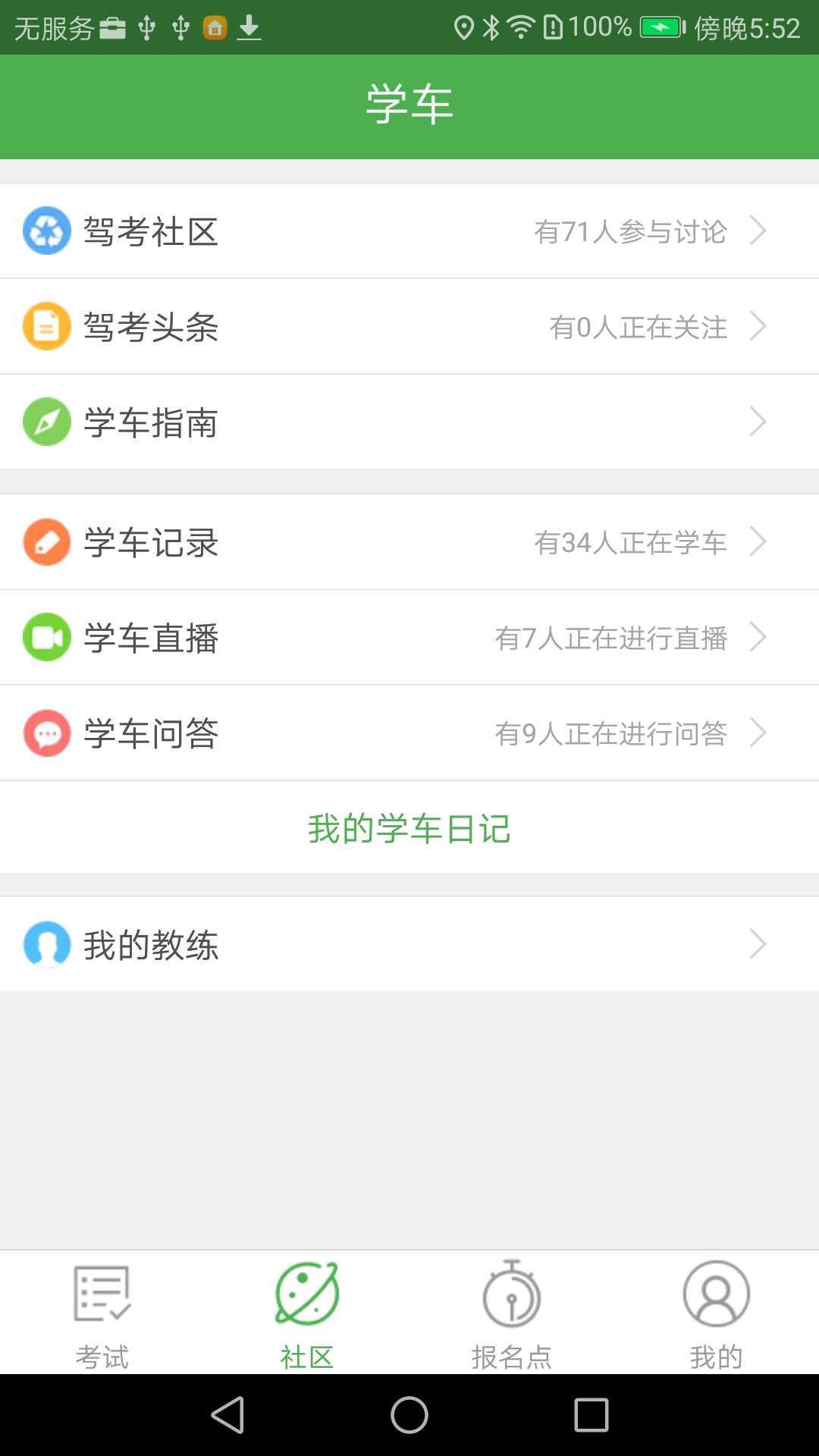
Task: Expand the 驾考社区 row chevron
Action: pos(758,231)
